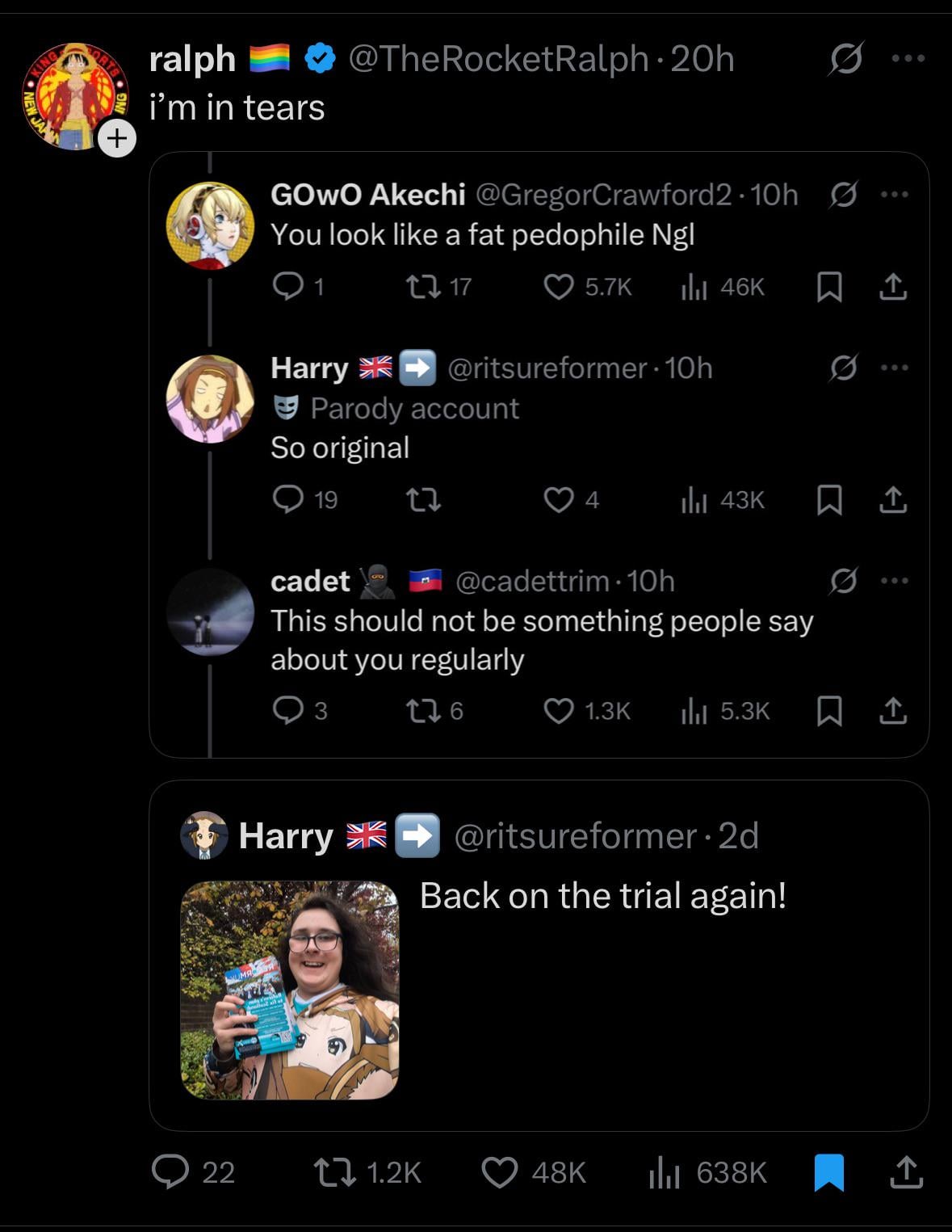The image size is (952, 1232).
Task: Open the overflow menu on ralph's post
Action: [x=908, y=58]
